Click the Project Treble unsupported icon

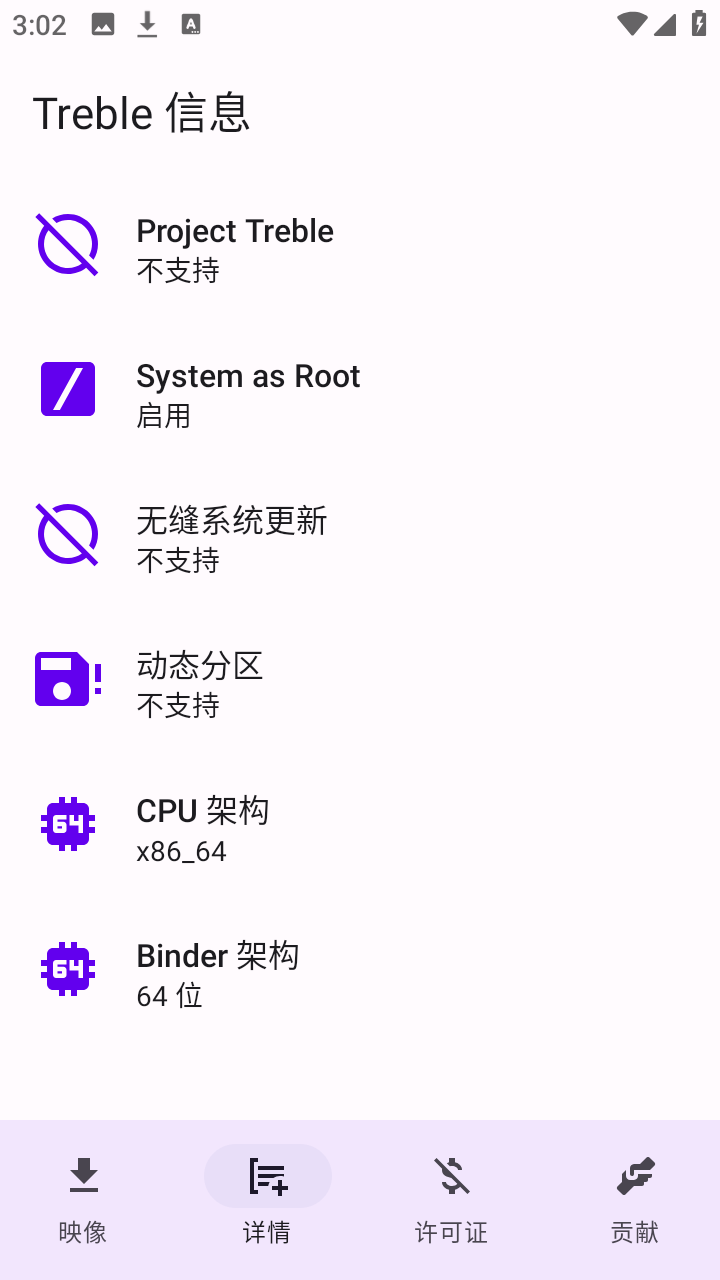tap(67, 243)
